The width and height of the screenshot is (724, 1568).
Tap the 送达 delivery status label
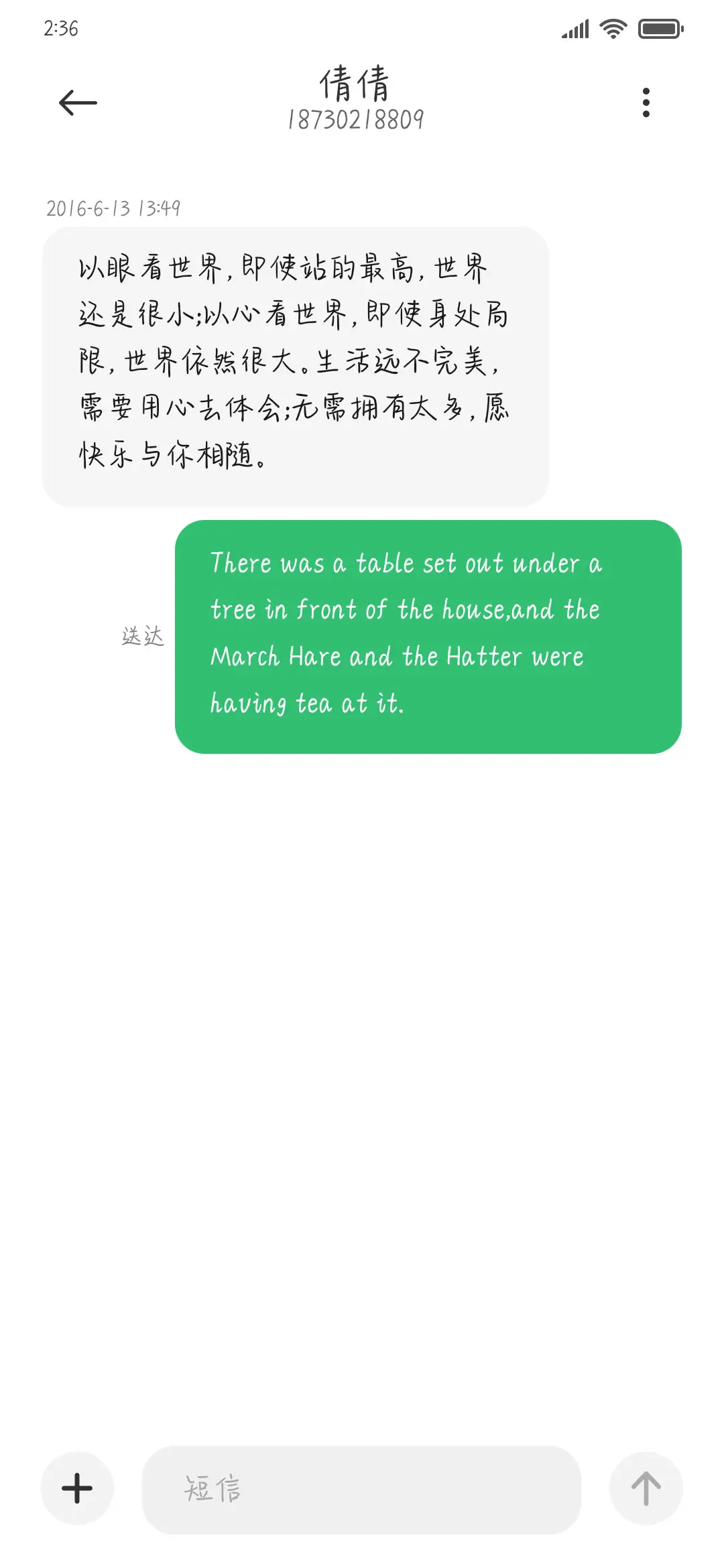tap(143, 637)
